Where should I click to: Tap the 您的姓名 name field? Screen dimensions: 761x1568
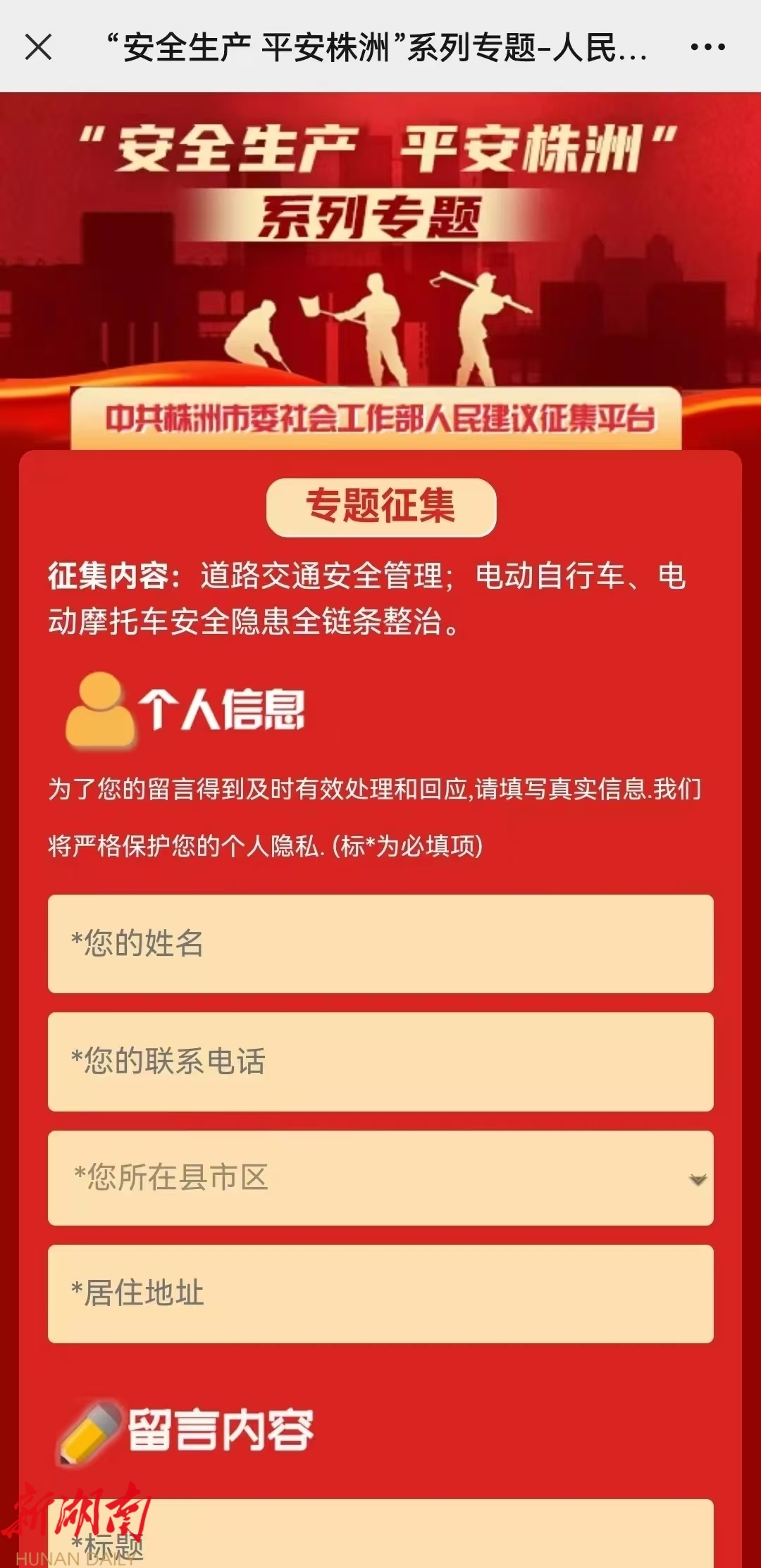(380, 943)
